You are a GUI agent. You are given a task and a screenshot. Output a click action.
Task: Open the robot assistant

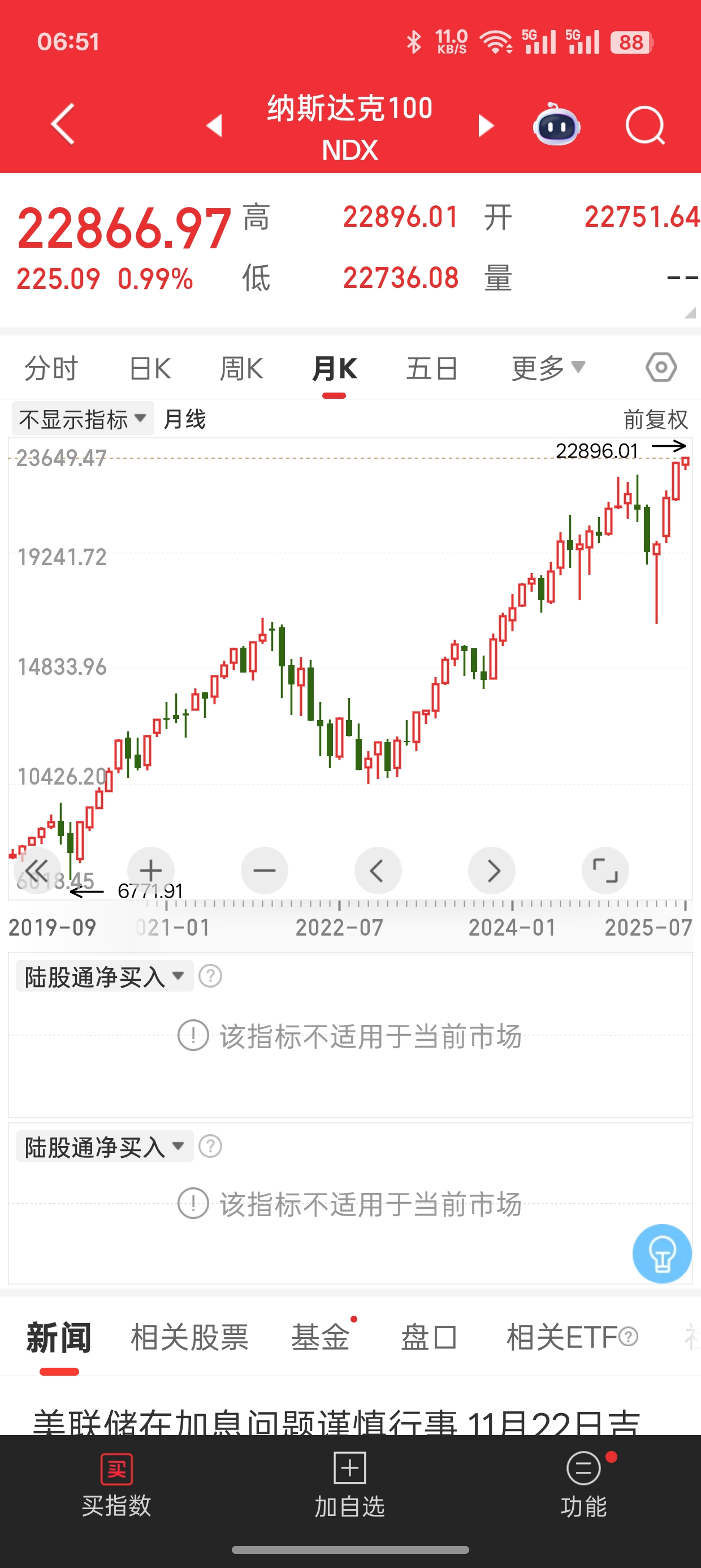click(556, 126)
